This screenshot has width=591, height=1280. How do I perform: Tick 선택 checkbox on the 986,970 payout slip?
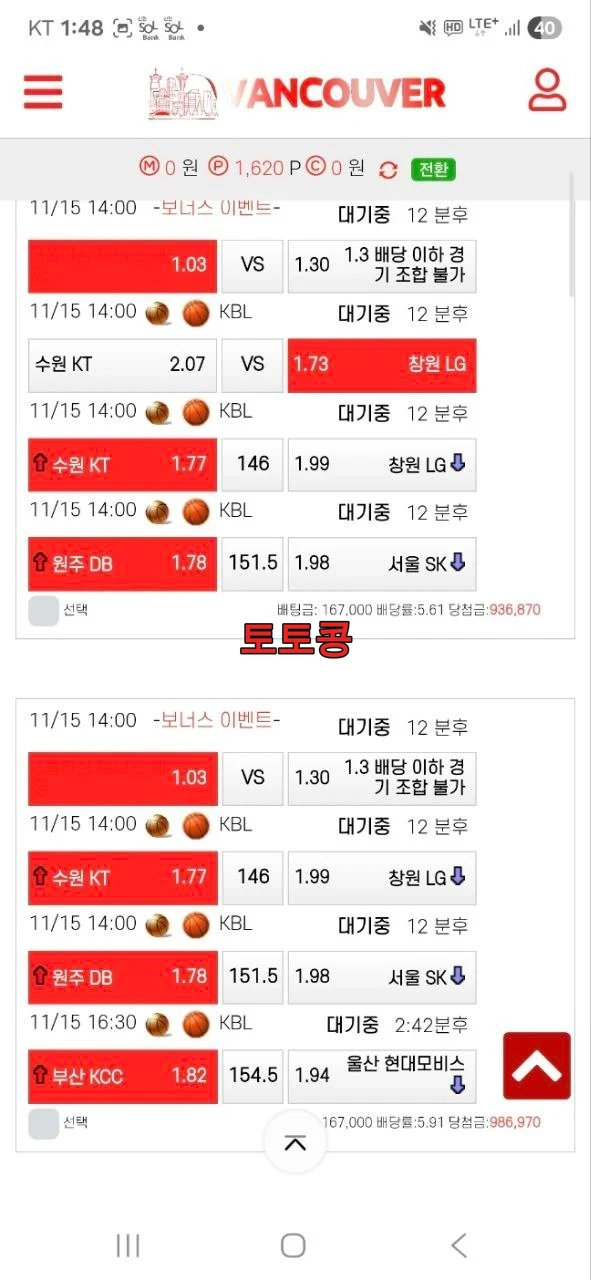[44, 1123]
